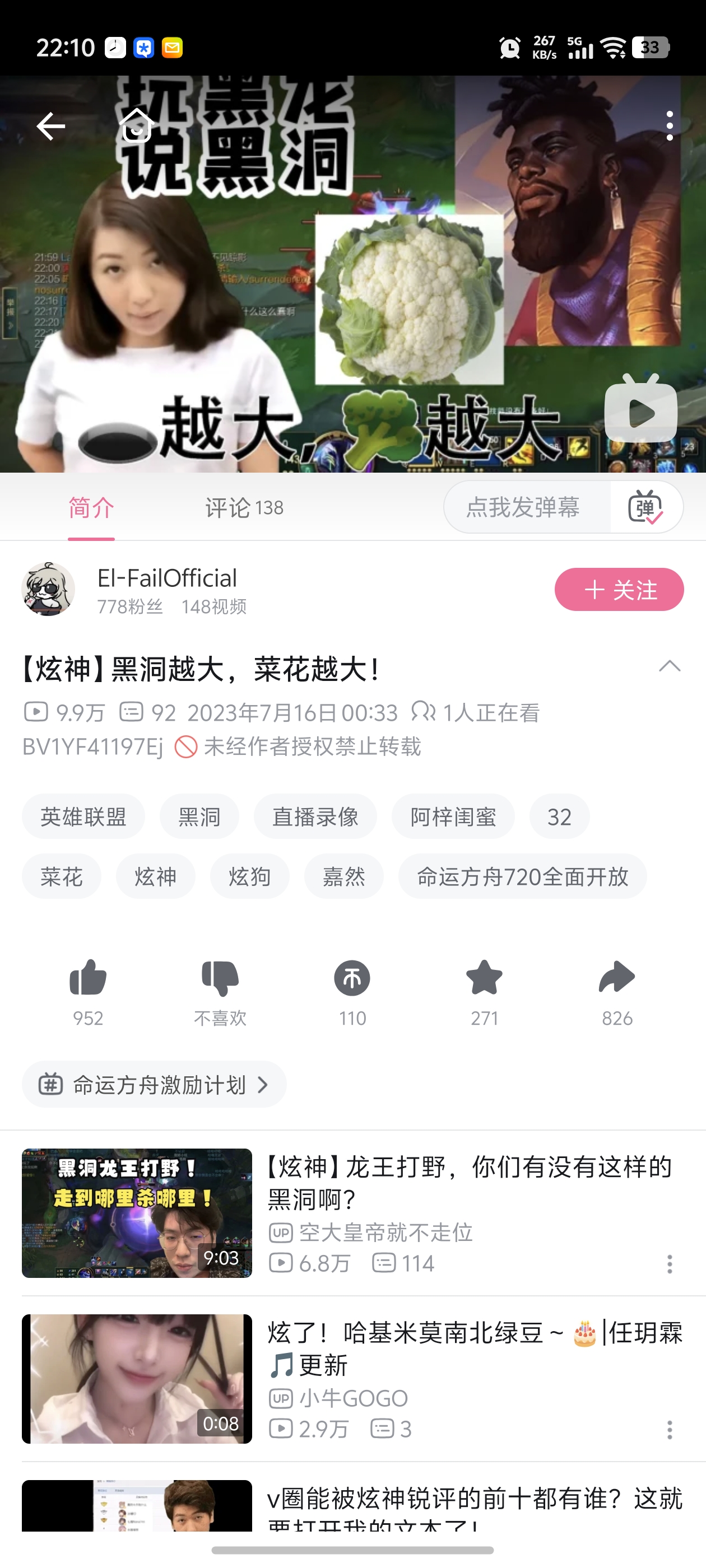
Task: Follow El-FailOfficial with 关注 button
Action: (x=618, y=590)
